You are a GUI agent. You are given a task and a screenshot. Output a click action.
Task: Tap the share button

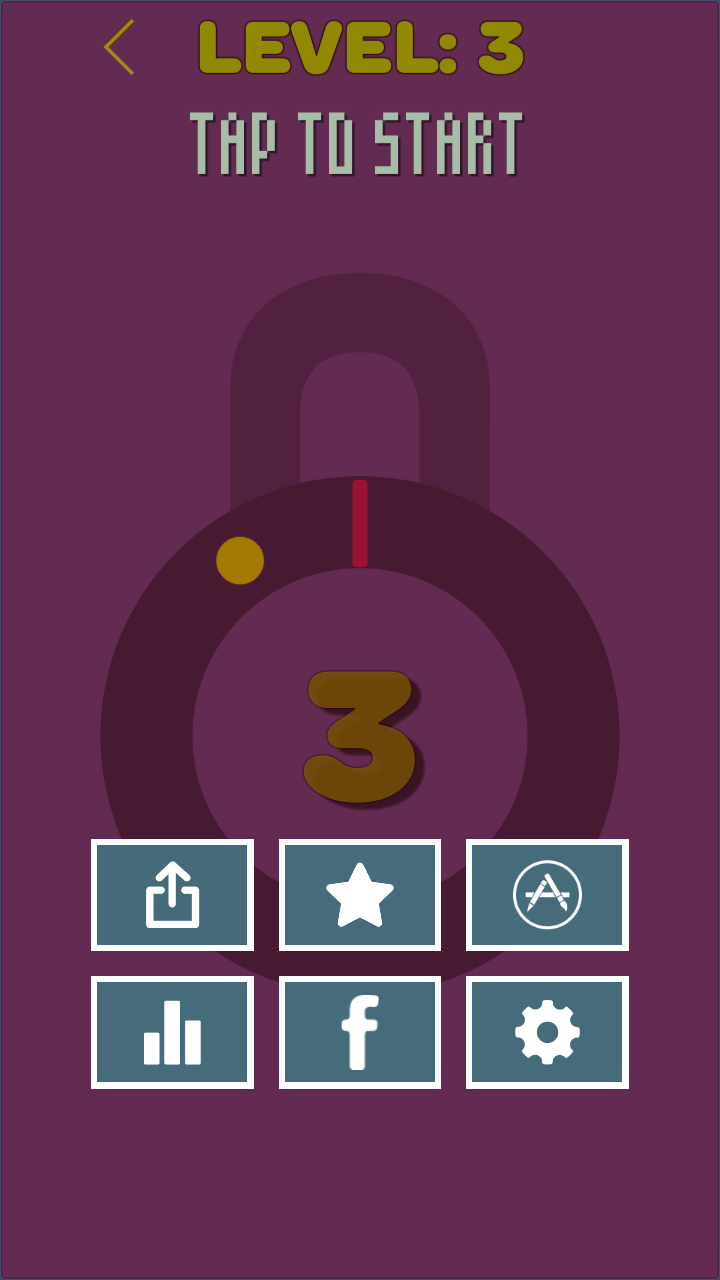click(x=172, y=895)
